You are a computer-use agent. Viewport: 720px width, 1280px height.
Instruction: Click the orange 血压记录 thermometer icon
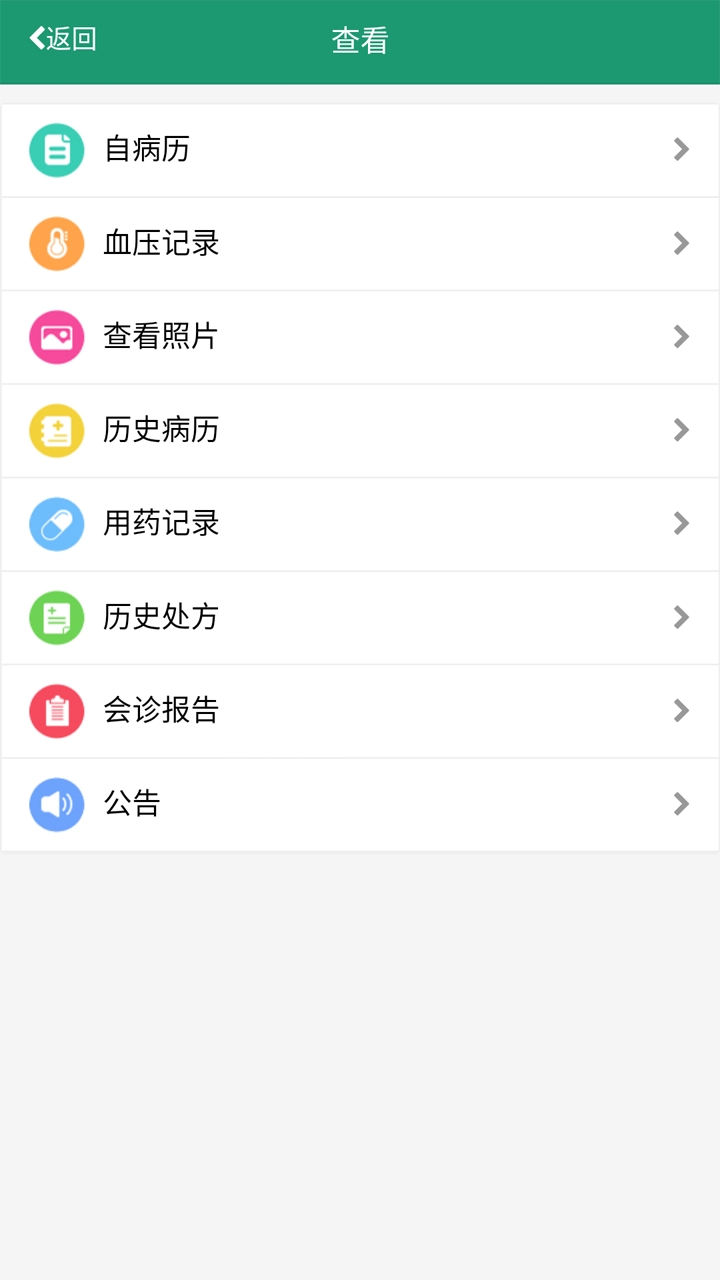point(57,243)
